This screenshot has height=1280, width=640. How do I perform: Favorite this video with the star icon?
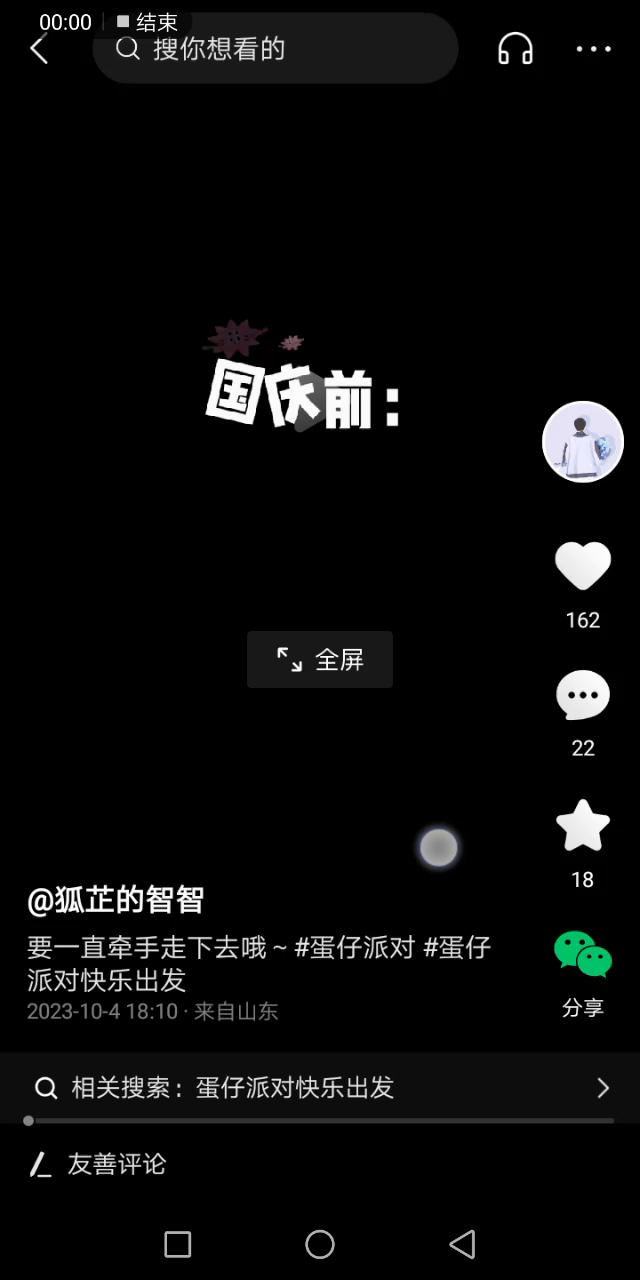583,826
